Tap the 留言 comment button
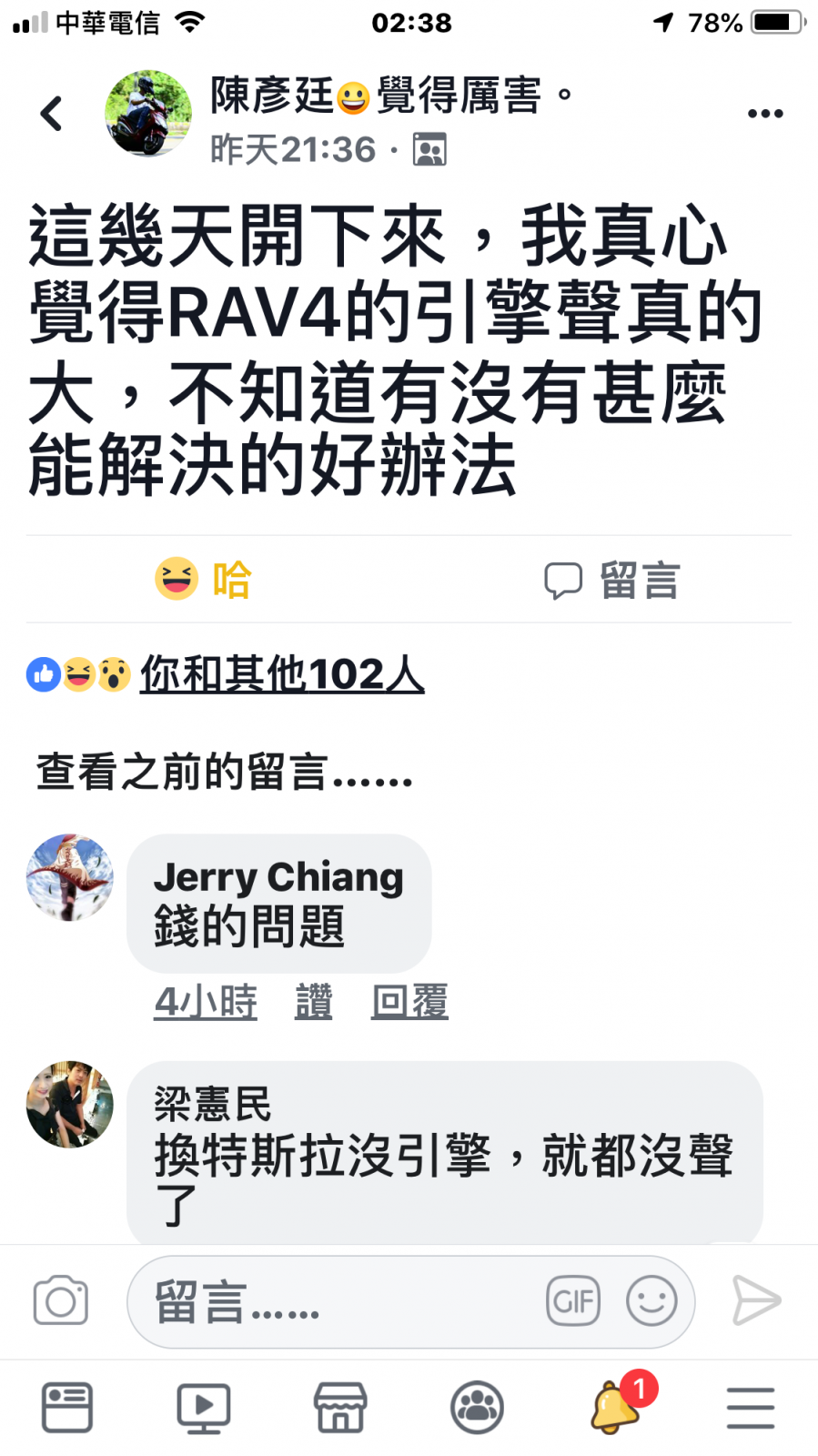This screenshot has width=818, height=1456. [612, 580]
